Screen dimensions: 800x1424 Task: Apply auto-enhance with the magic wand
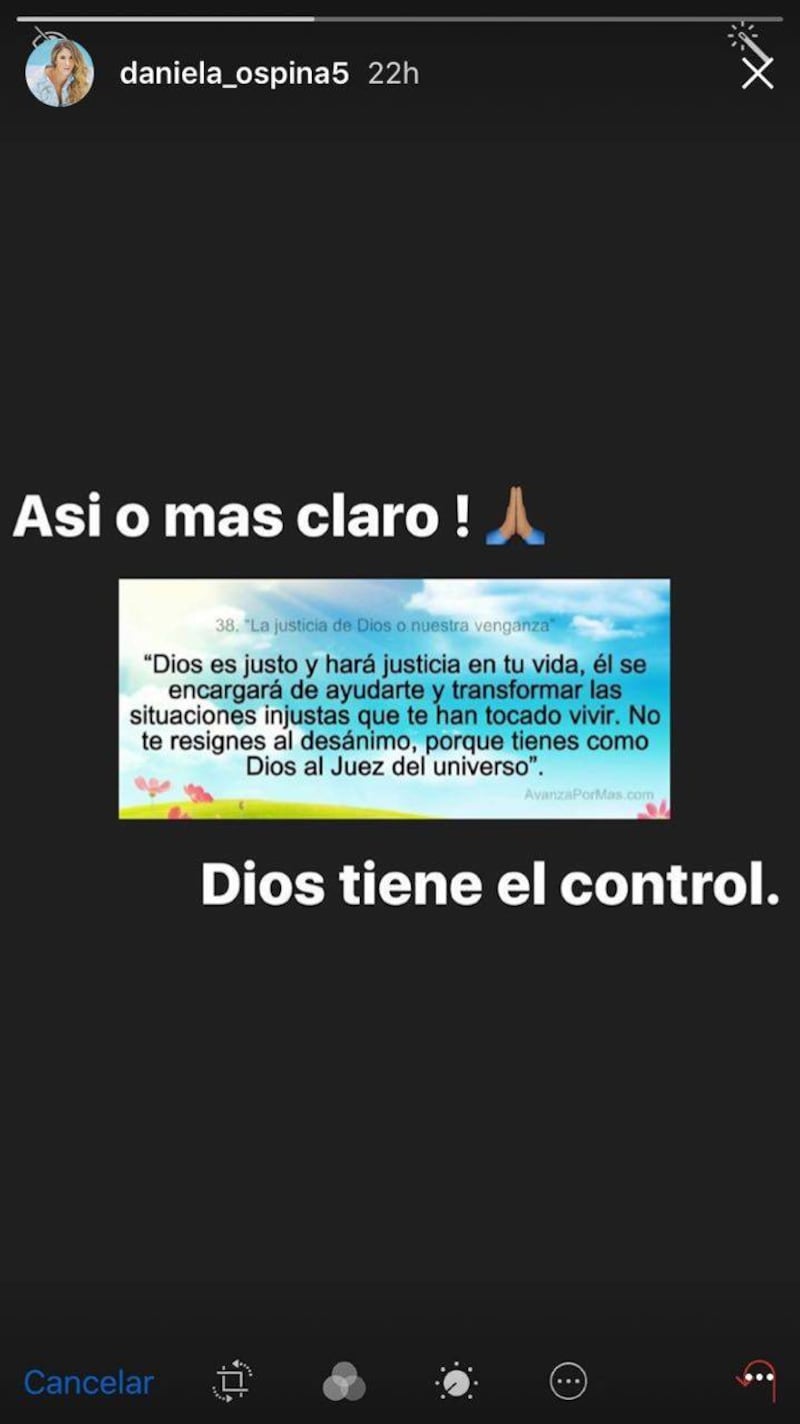(742, 38)
